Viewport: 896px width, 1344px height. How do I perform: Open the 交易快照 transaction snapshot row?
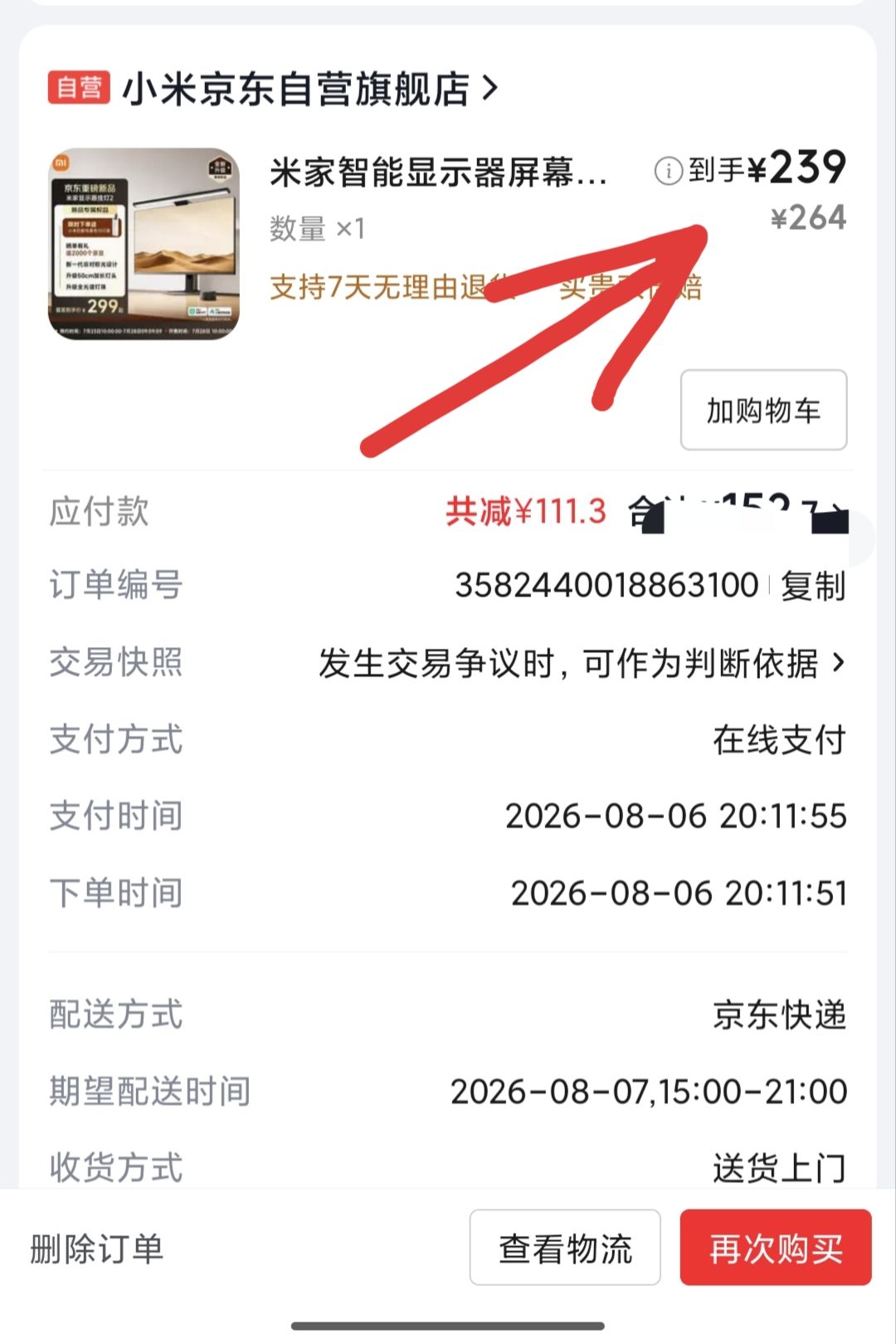[448, 663]
